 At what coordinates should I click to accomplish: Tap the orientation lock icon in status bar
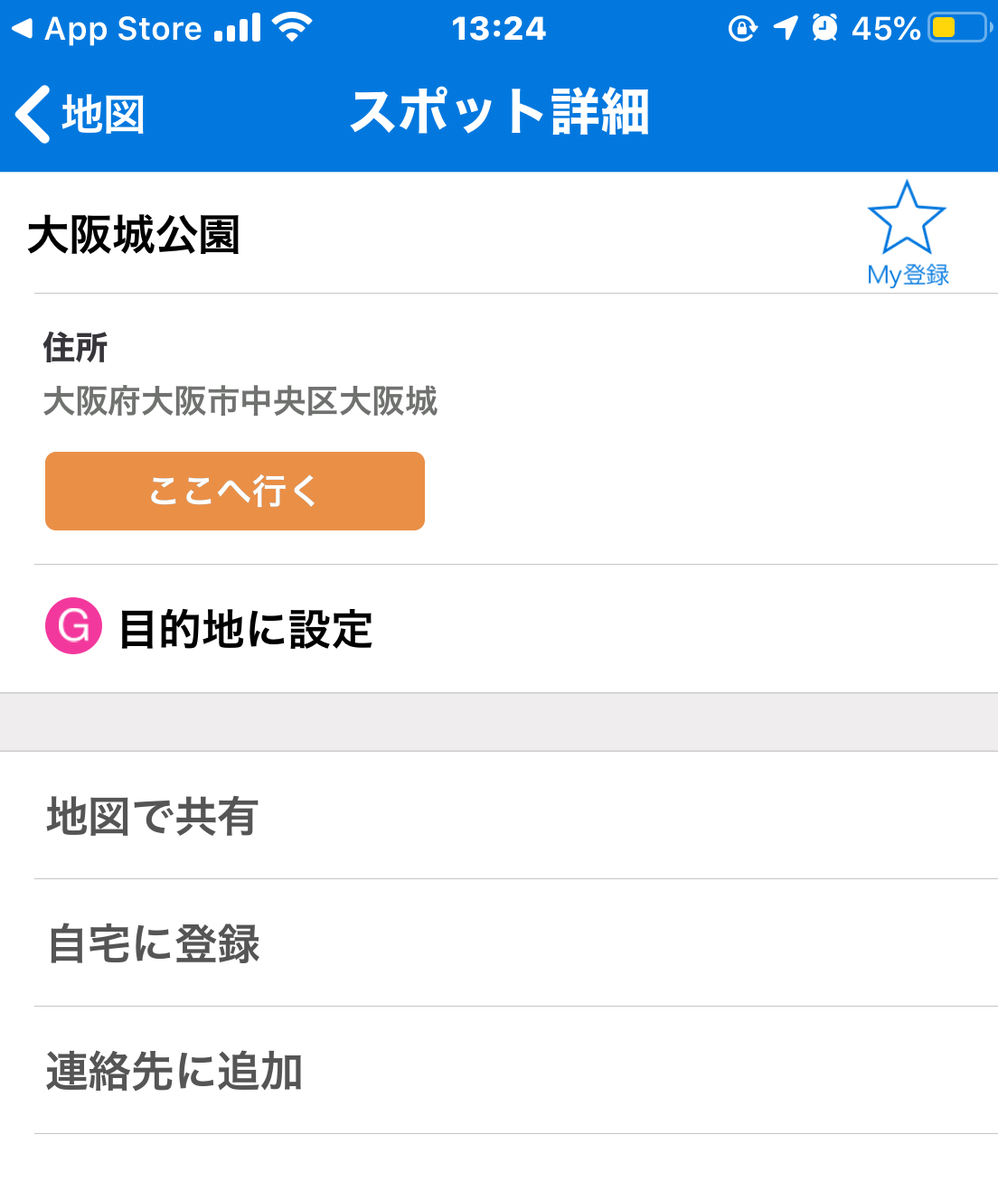740,27
